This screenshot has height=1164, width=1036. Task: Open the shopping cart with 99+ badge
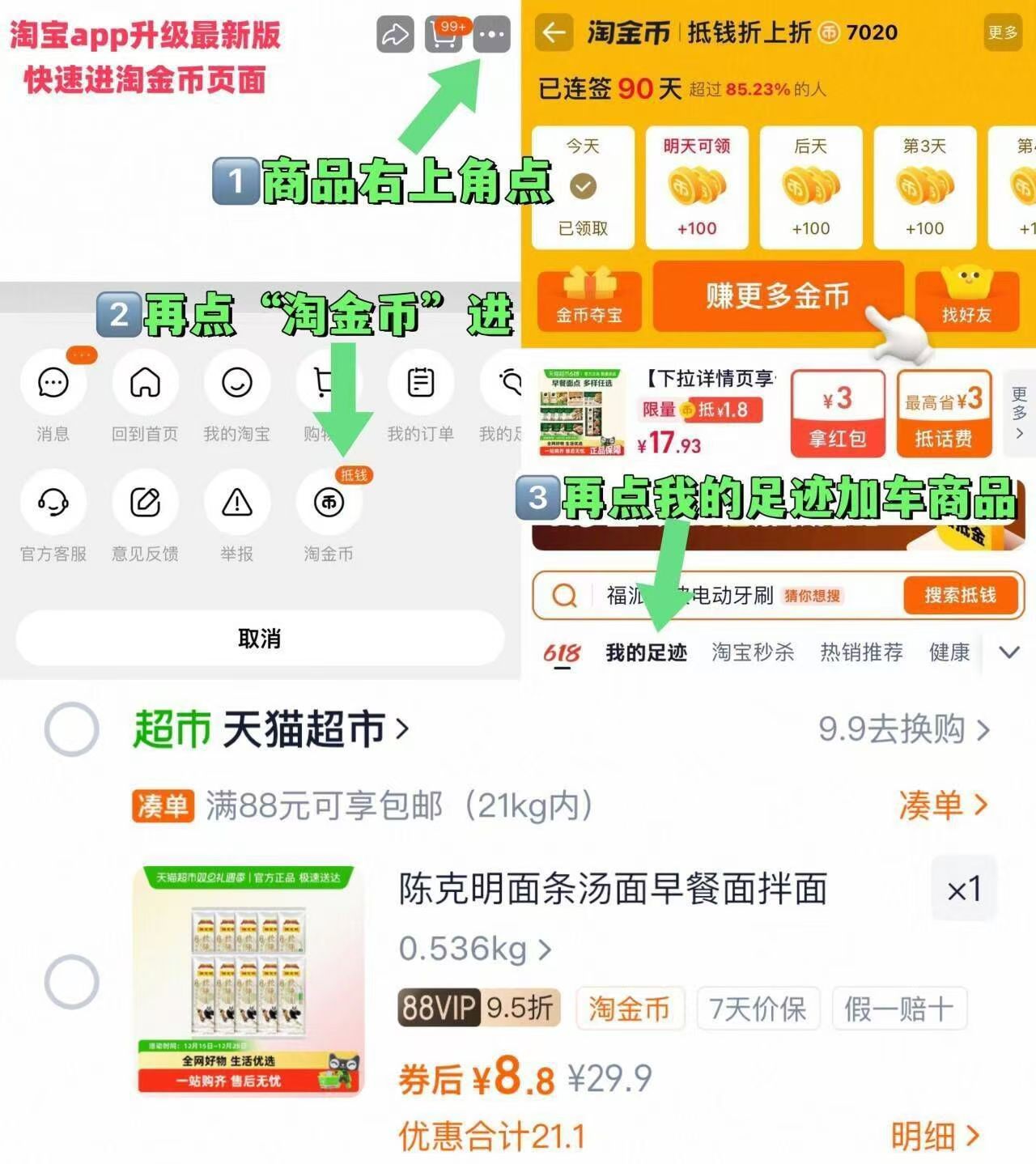point(442,35)
